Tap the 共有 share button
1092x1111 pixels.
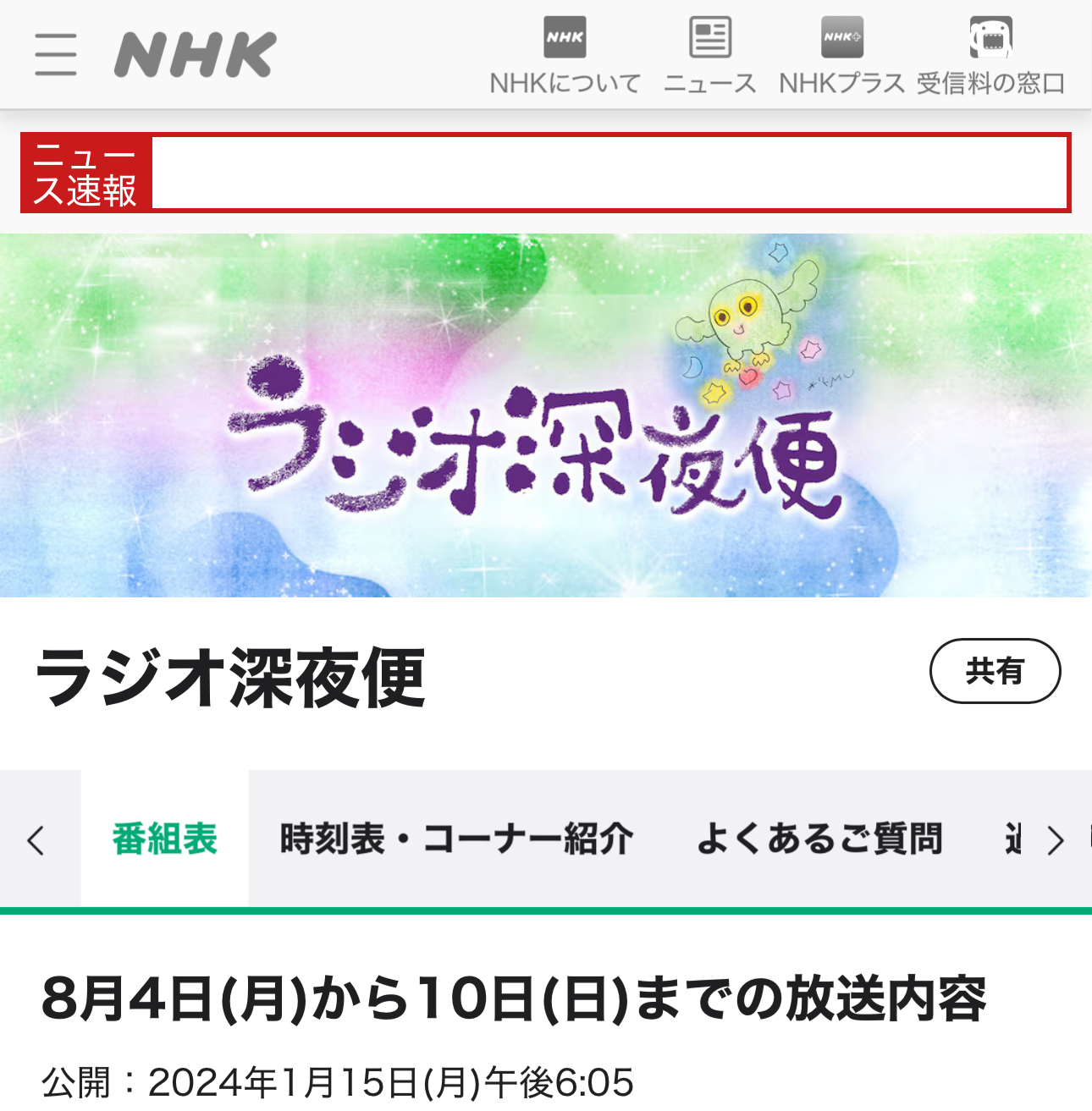995,671
